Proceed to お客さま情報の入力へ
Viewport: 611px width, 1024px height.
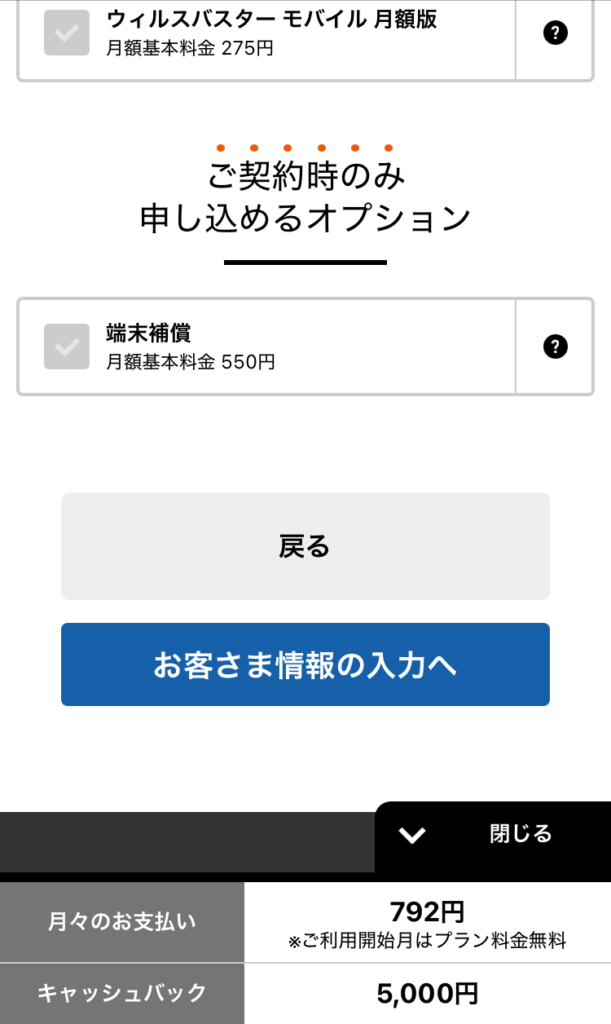(x=306, y=664)
